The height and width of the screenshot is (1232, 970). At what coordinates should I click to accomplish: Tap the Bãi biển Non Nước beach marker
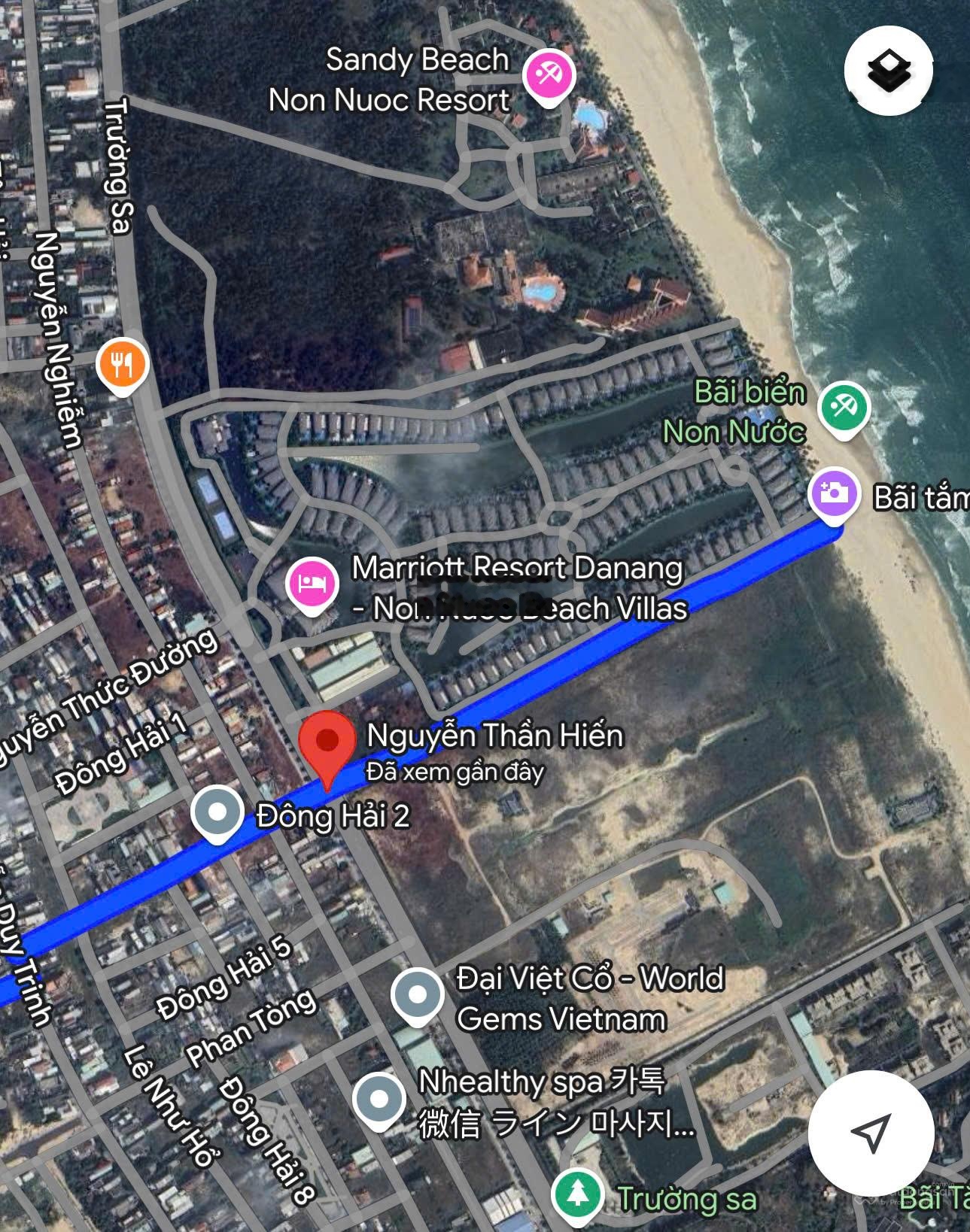[x=844, y=408]
